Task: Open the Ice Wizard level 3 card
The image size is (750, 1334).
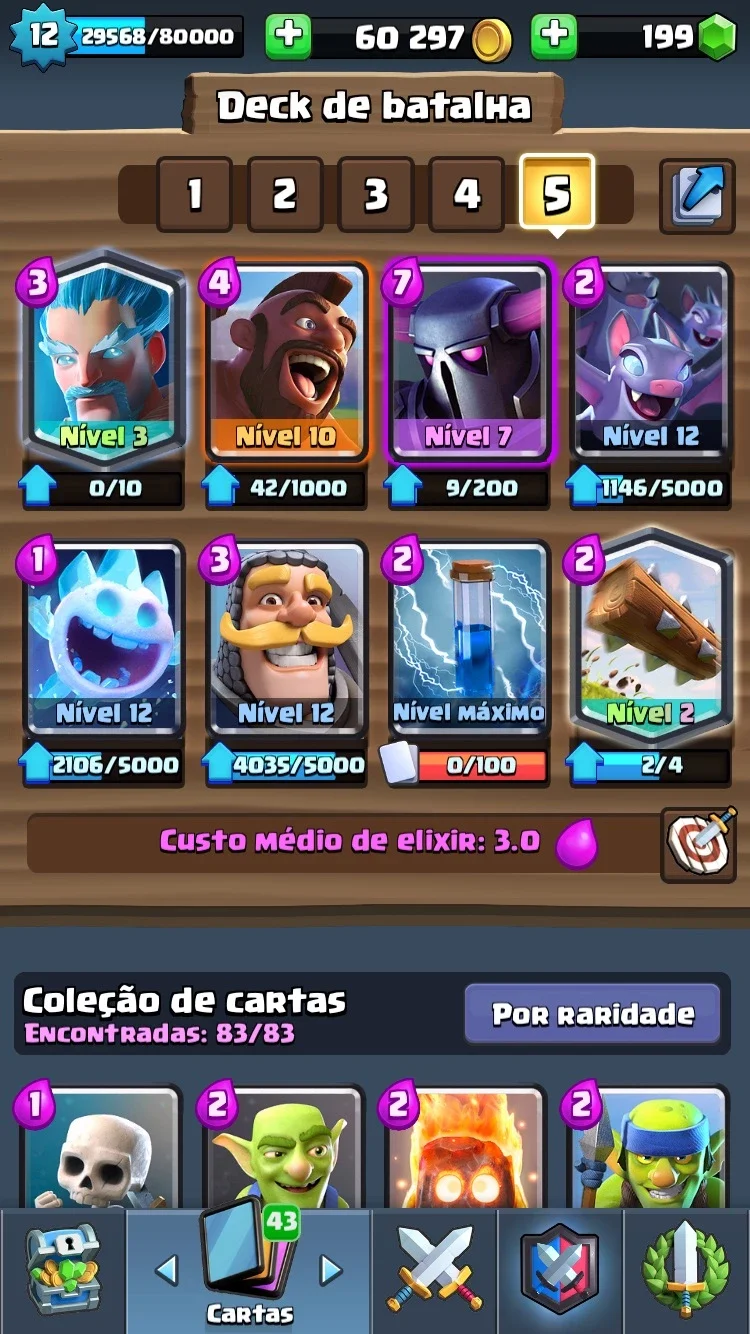Action: click(103, 358)
